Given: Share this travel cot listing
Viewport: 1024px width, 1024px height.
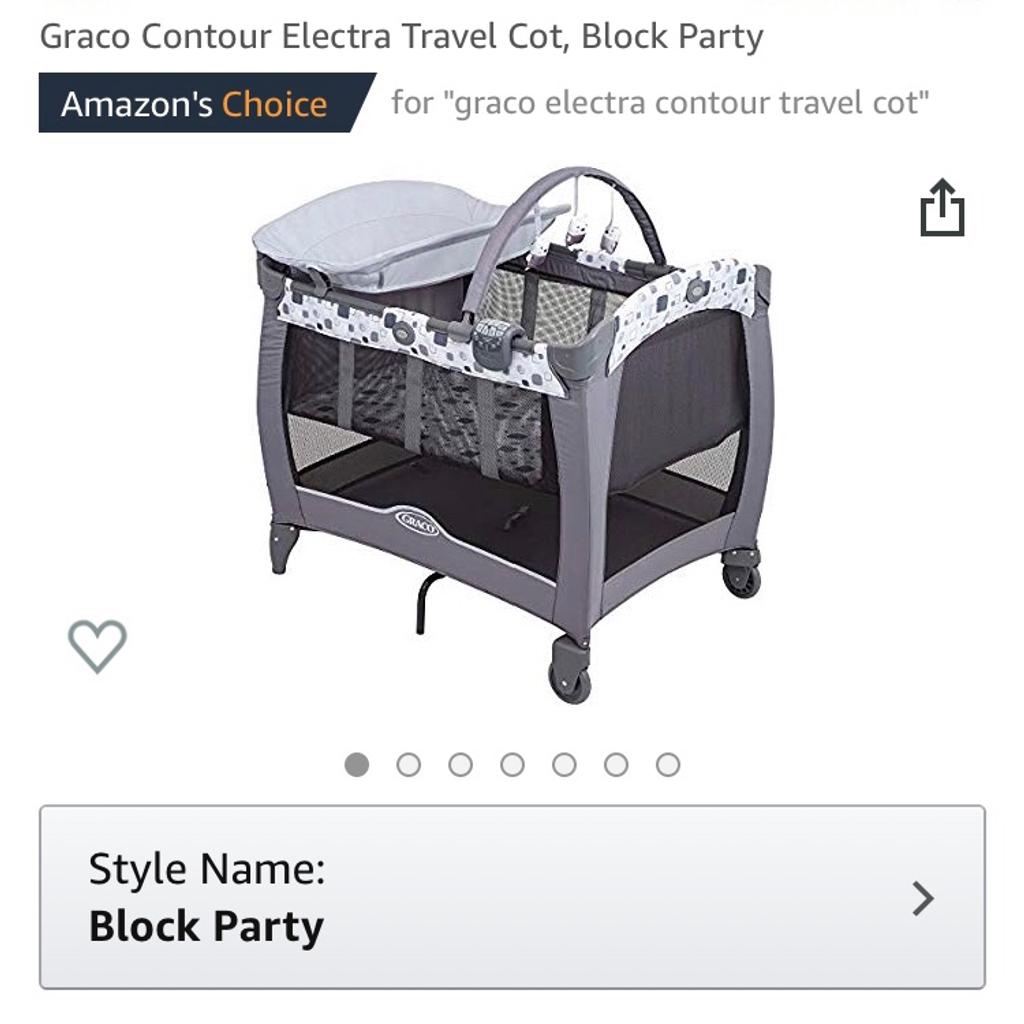Looking at the screenshot, I should (x=942, y=208).
